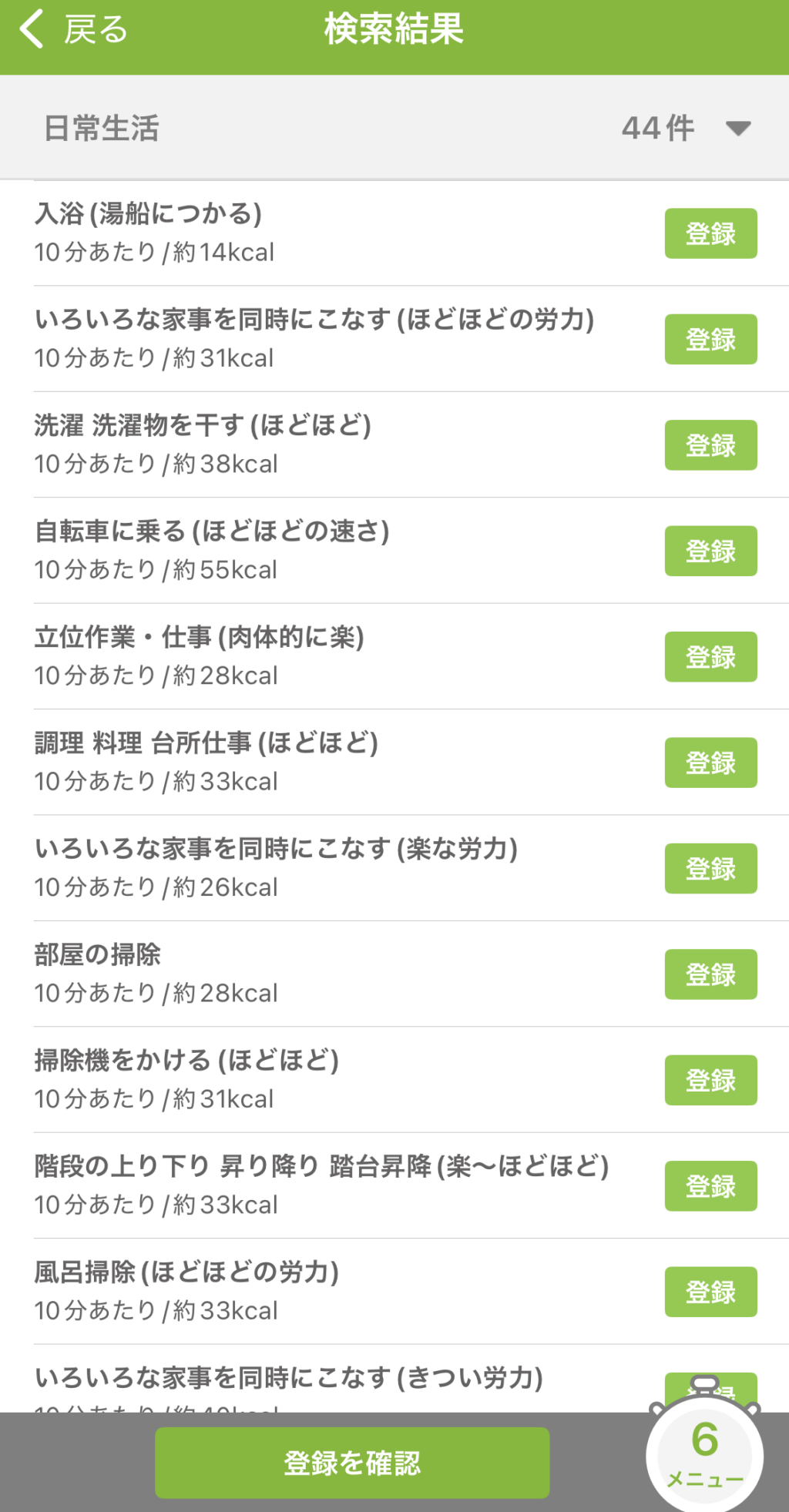Register 掃除機をかける (ほどほど)

click(710, 1080)
